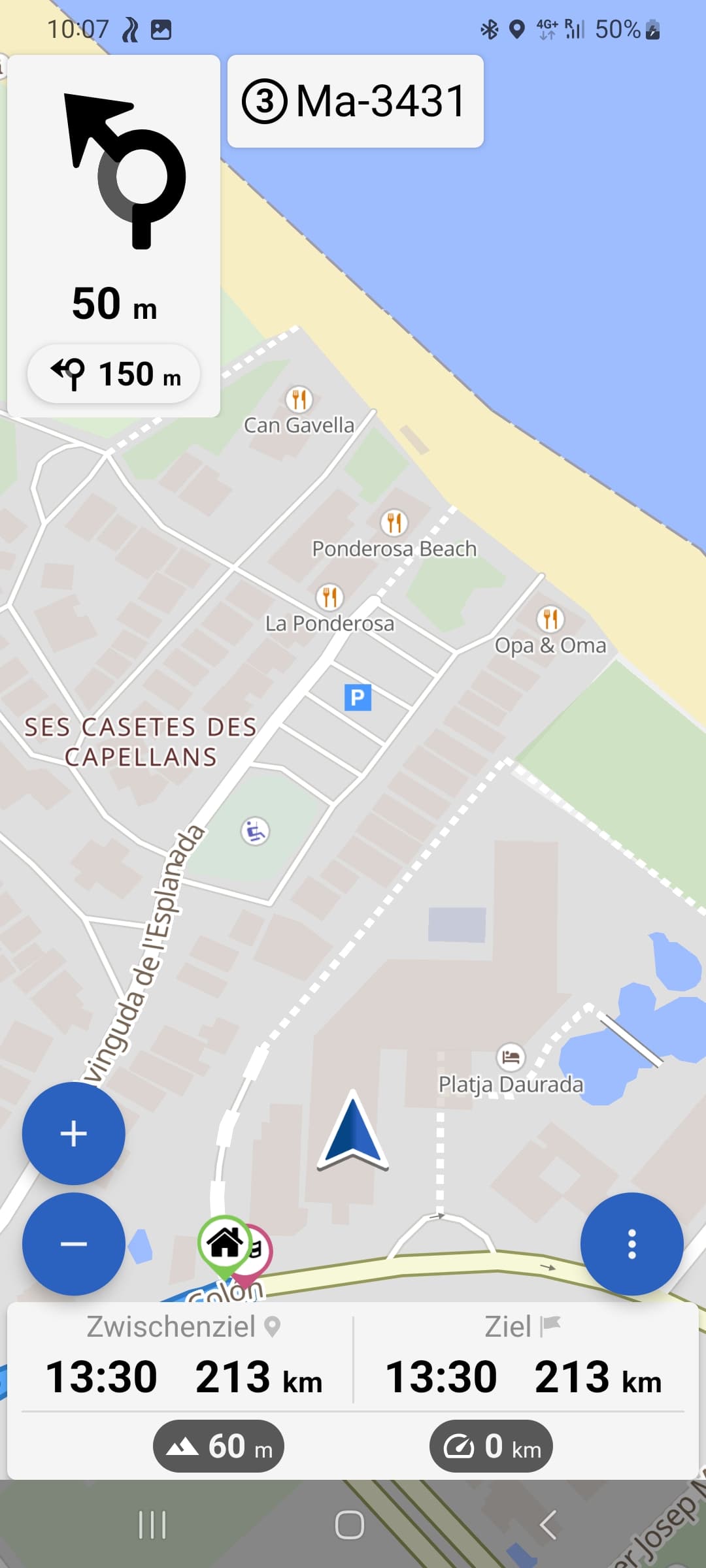Open the three-dot navigation menu
This screenshot has width=706, height=1568.
[631, 1243]
